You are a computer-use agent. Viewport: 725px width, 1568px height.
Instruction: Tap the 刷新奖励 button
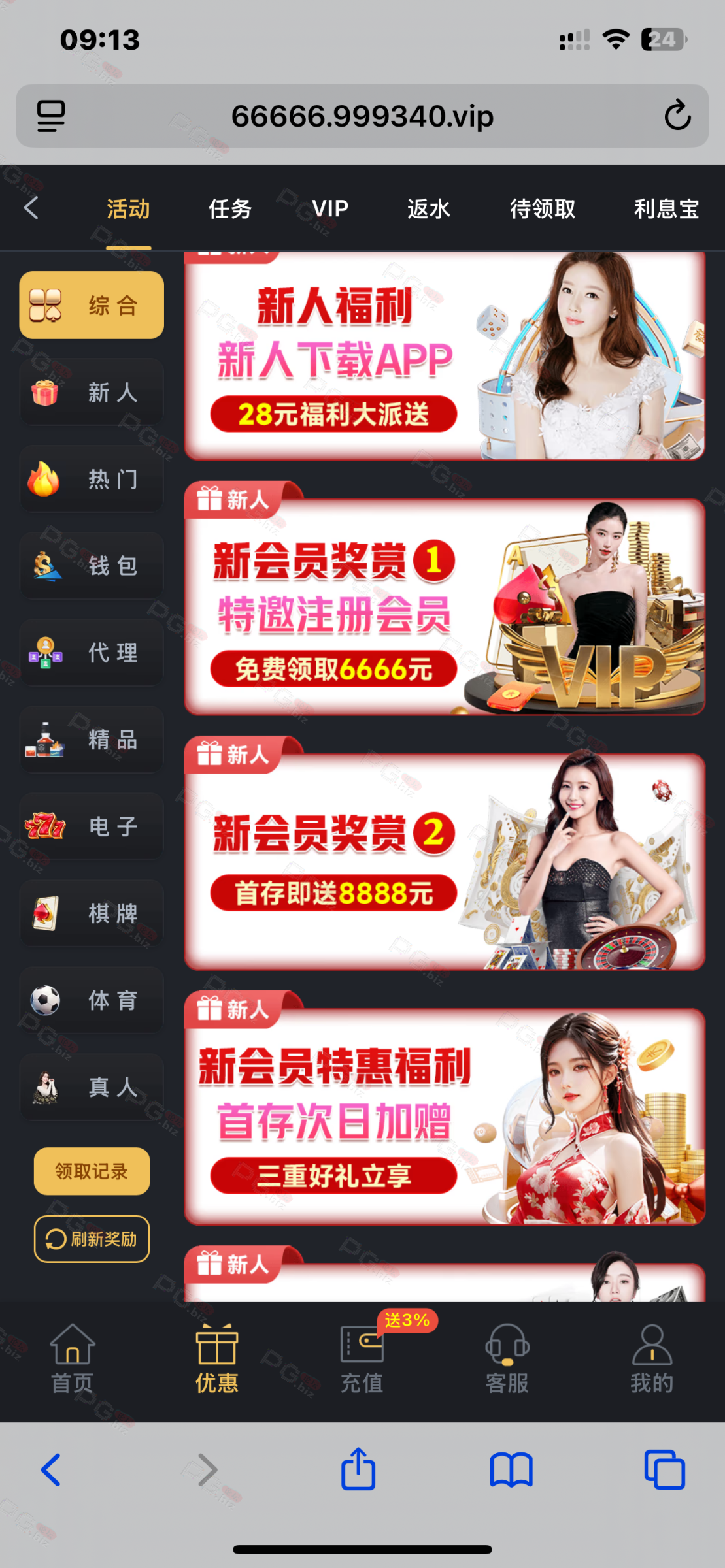tap(92, 1239)
